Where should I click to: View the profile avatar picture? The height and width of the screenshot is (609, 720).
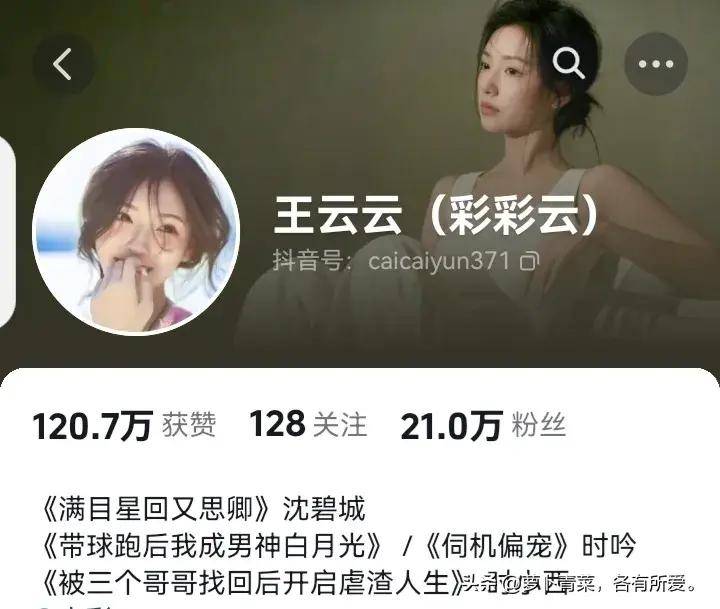click(x=136, y=231)
